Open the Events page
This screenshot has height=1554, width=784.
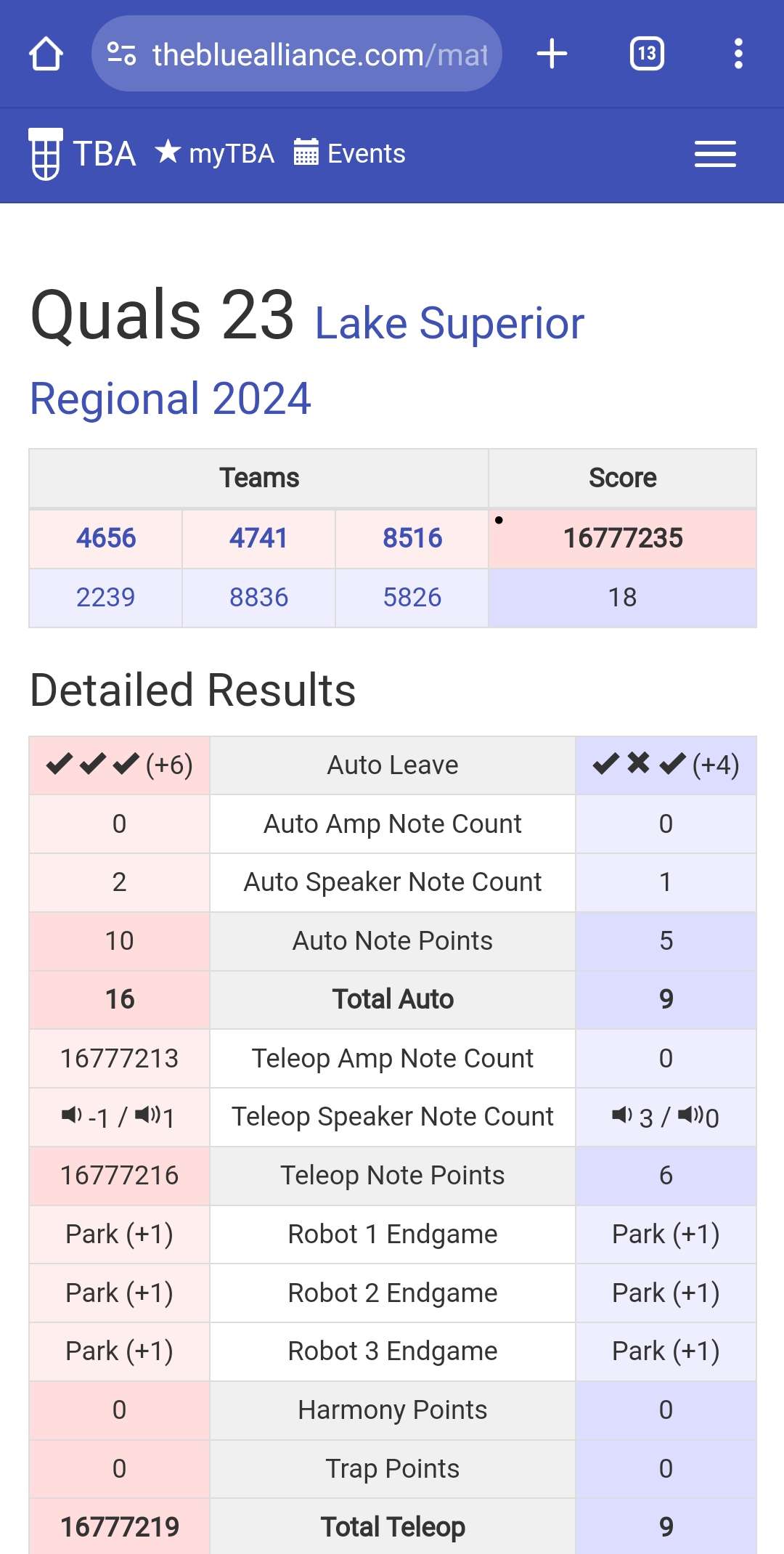[349, 153]
